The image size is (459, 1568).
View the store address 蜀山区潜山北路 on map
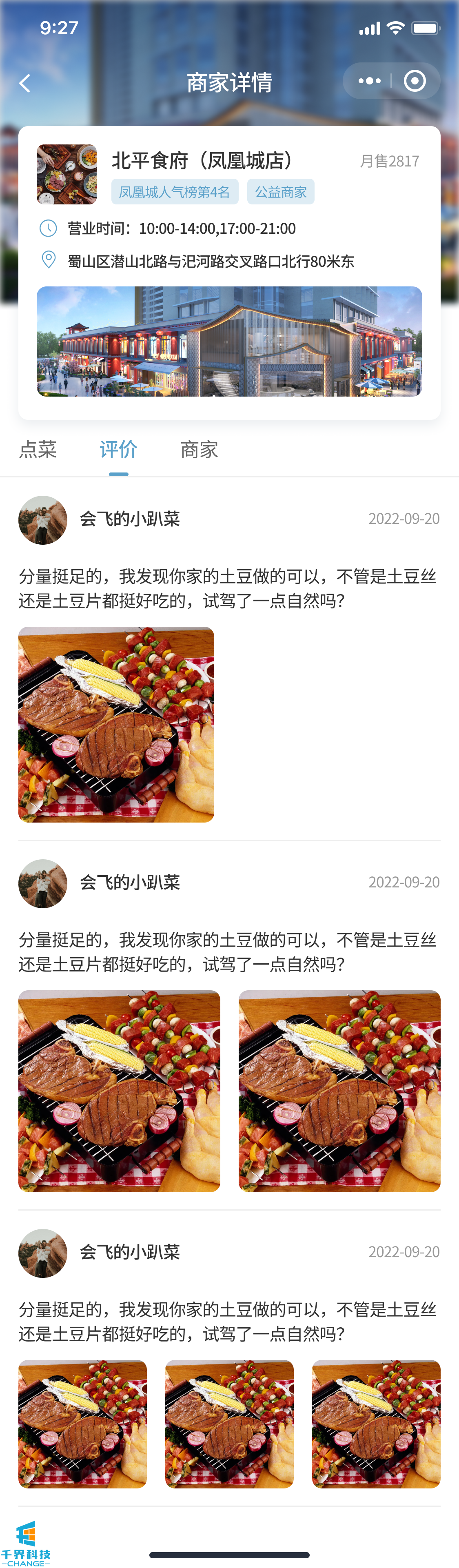211,261
